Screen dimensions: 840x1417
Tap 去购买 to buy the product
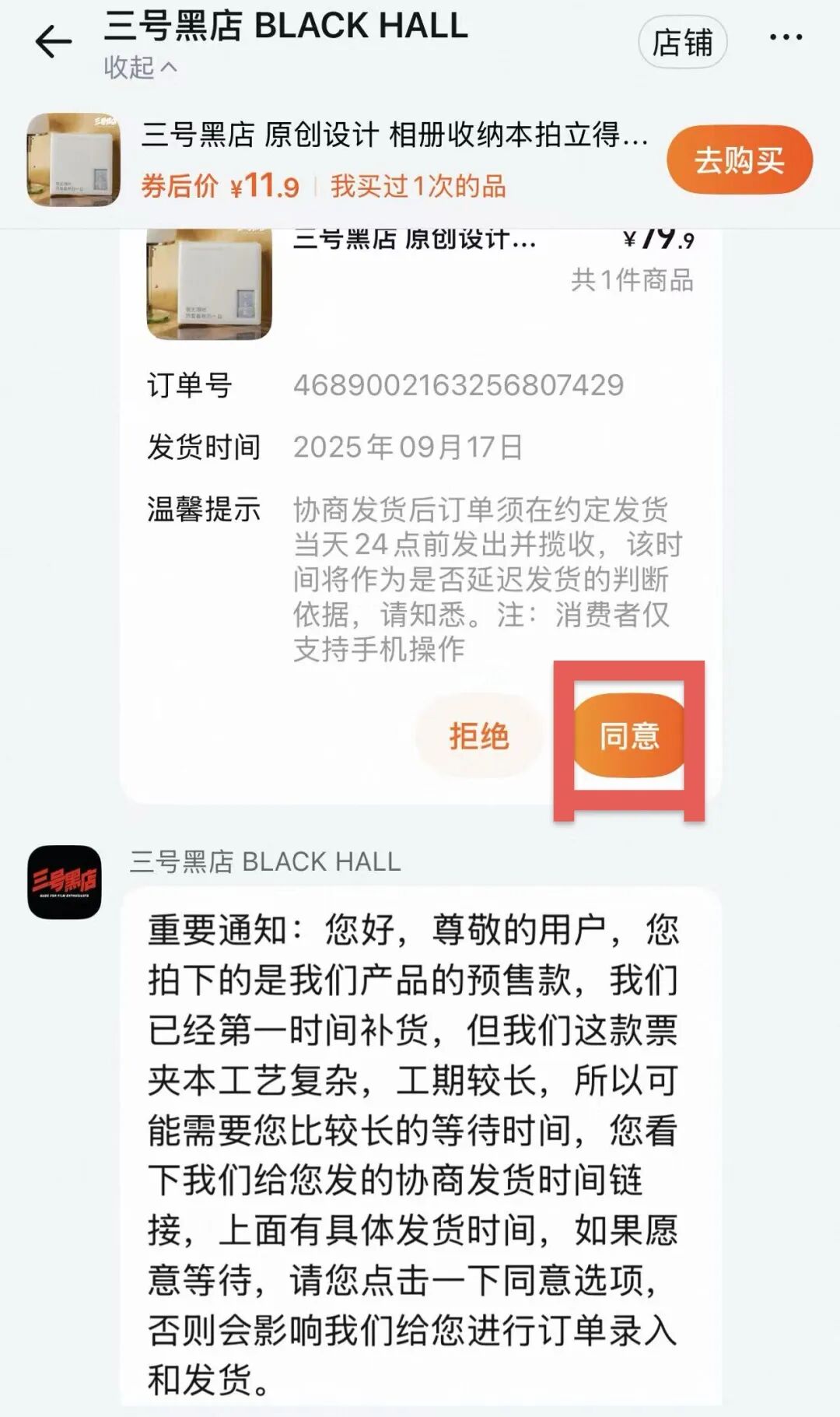pos(739,160)
